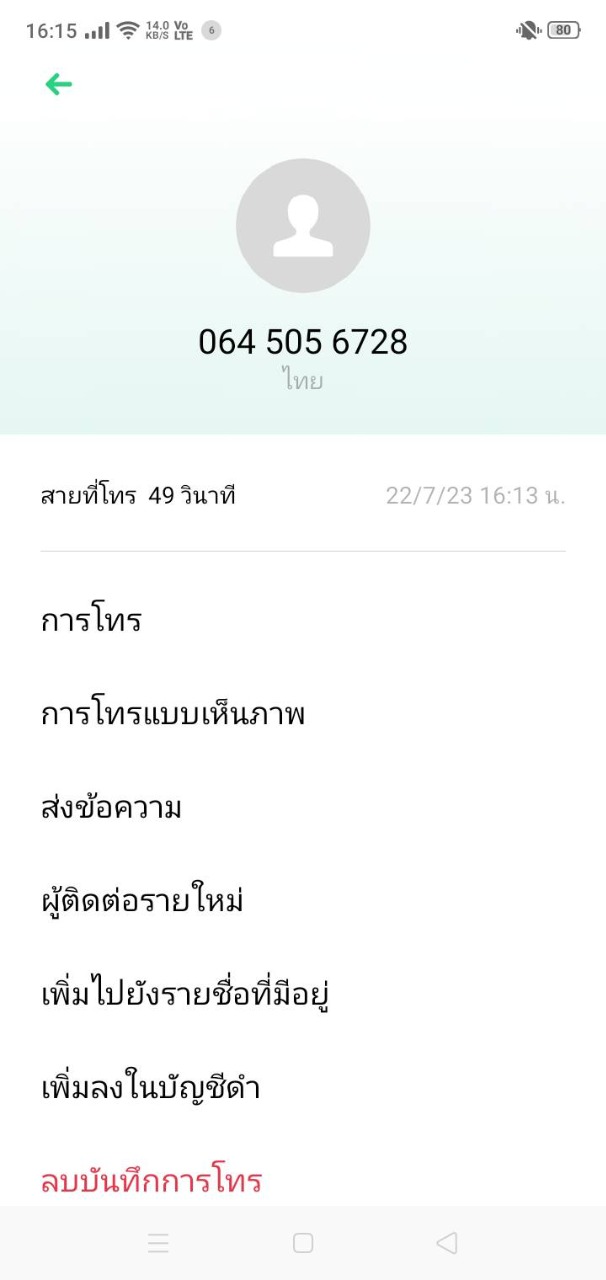606x1280 pixels.
Task: Open recent apps from navigation bar
Action: point(158,1243)
